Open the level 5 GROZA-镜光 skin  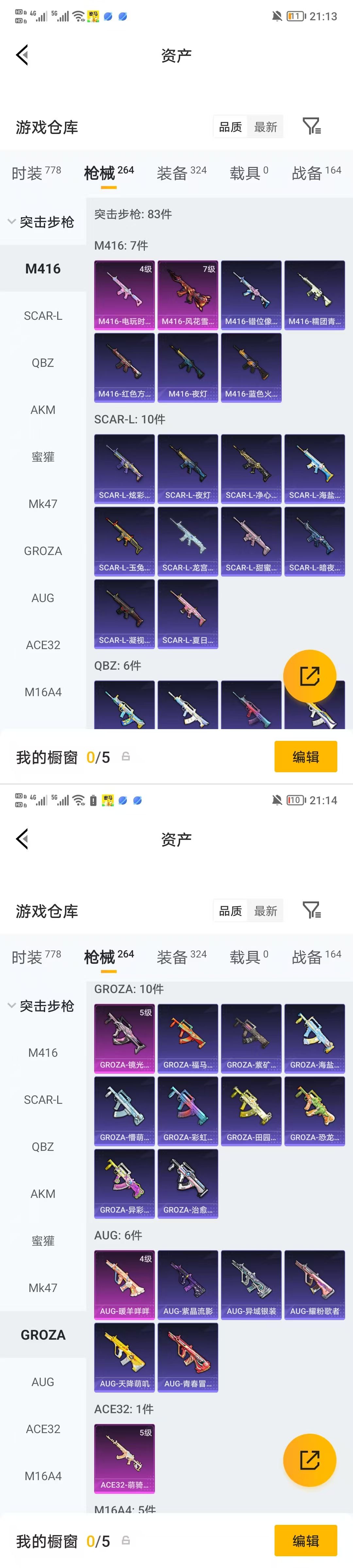[124, 1038]
